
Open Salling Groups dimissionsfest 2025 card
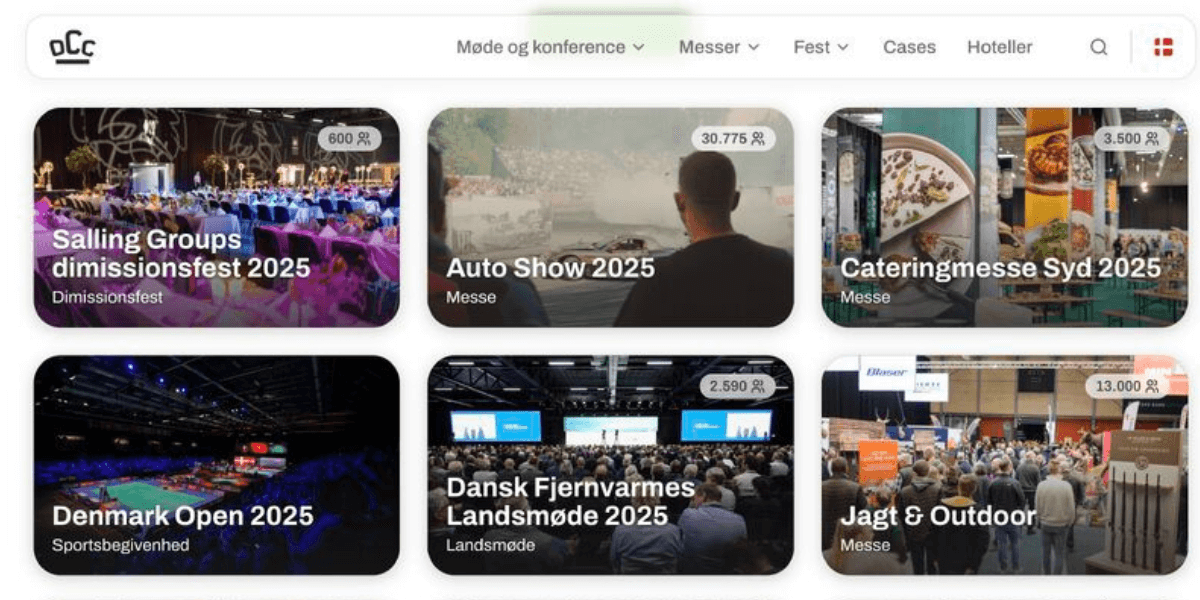[216, 218]
